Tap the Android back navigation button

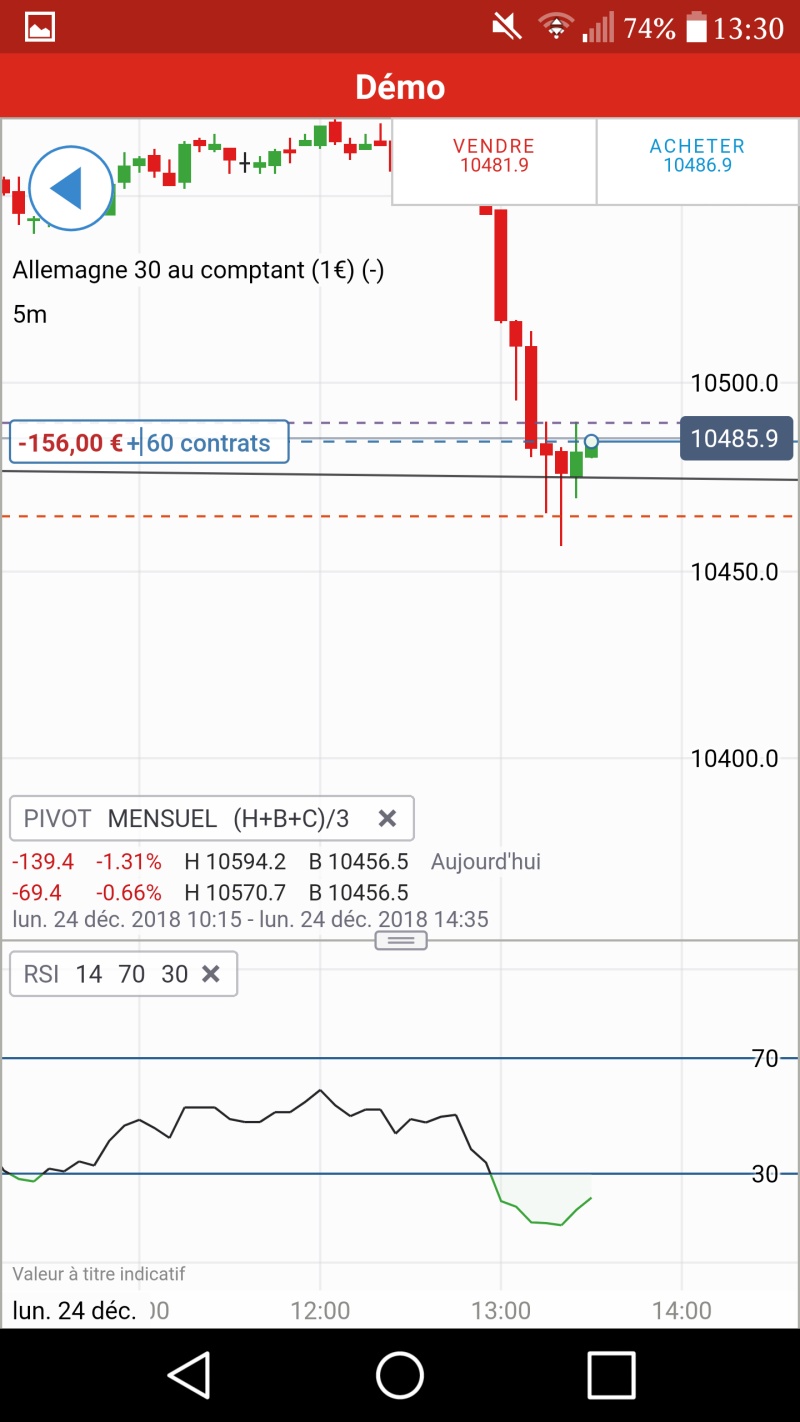point(189,1374)
